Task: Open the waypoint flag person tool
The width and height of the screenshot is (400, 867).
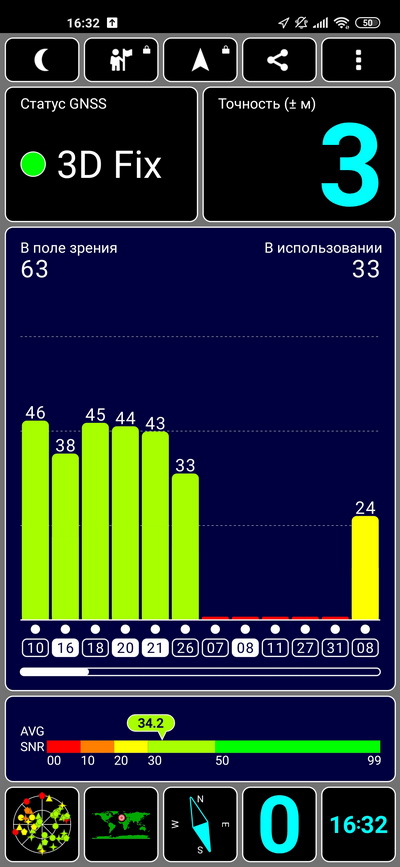Action: tap(121, 60)
